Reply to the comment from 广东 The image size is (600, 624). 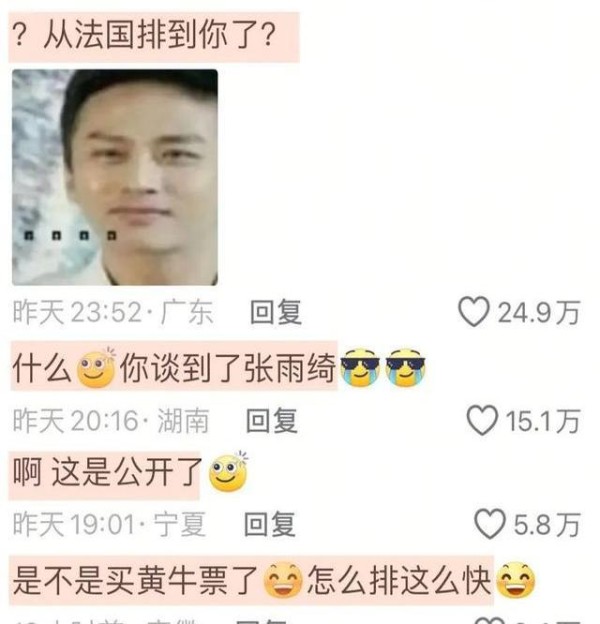(x=275, y=313)
